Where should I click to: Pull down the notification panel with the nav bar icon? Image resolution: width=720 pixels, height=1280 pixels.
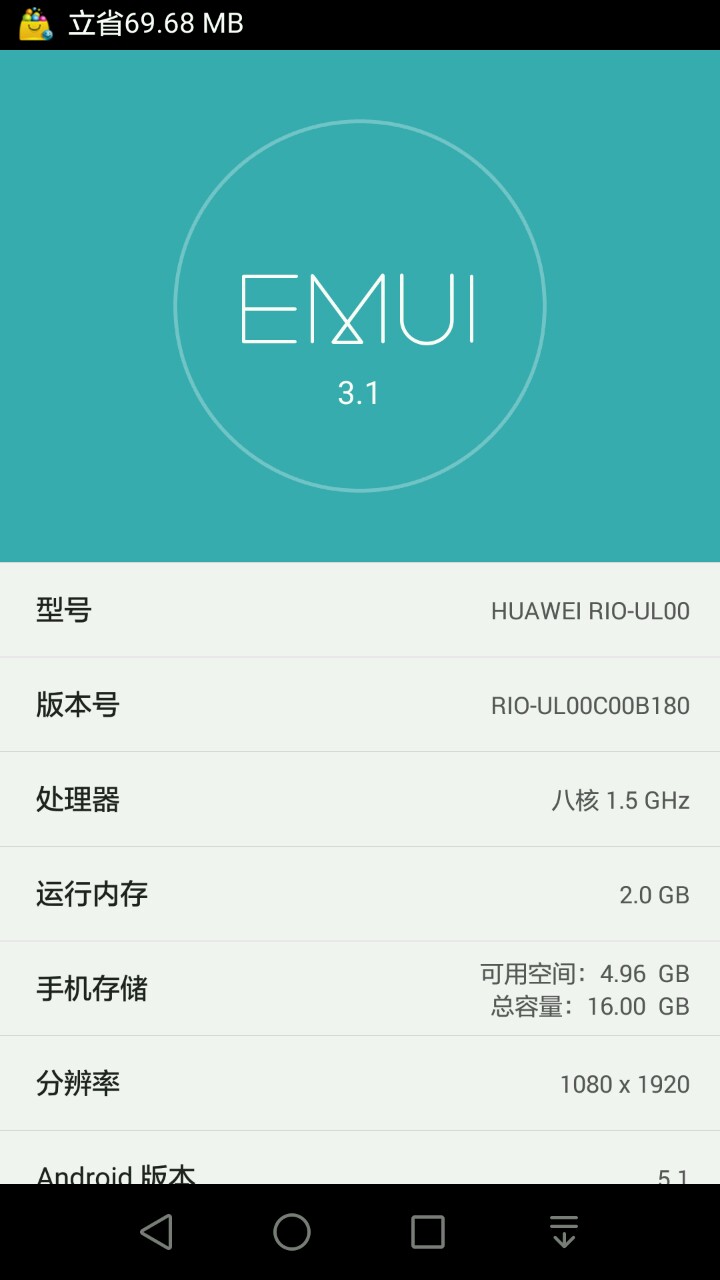coord(564,1232)
